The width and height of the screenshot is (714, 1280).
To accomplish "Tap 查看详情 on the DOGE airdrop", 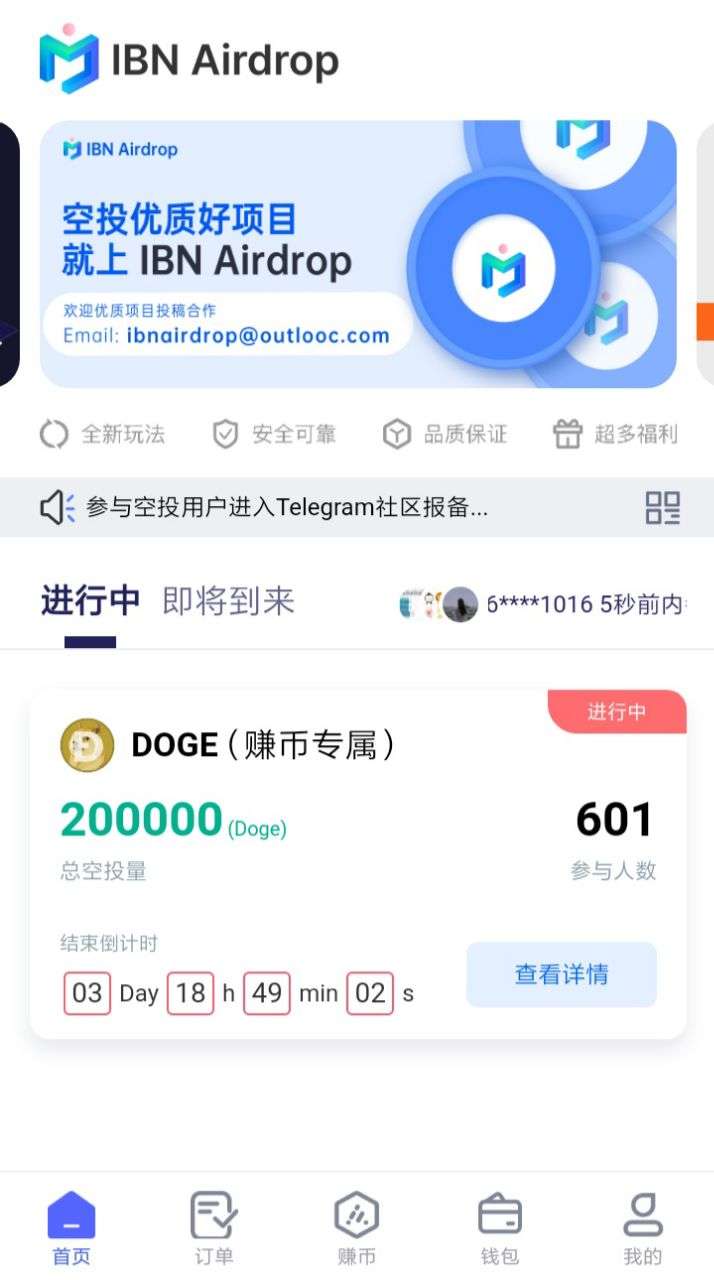I will [561, 974].
